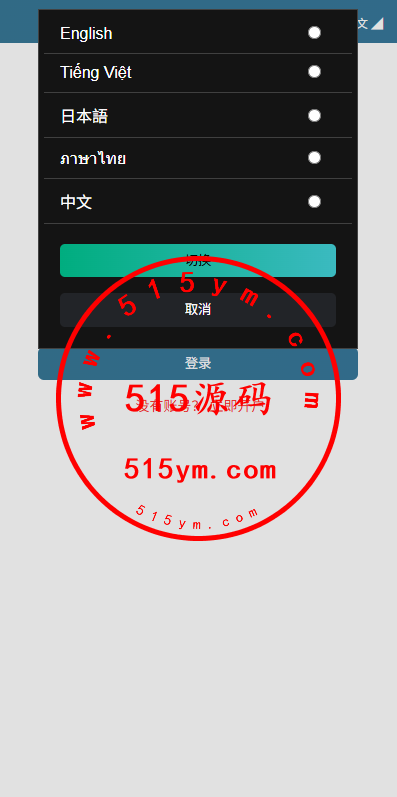Choose Tiếng Việt language option

click(x=198, y=73)
